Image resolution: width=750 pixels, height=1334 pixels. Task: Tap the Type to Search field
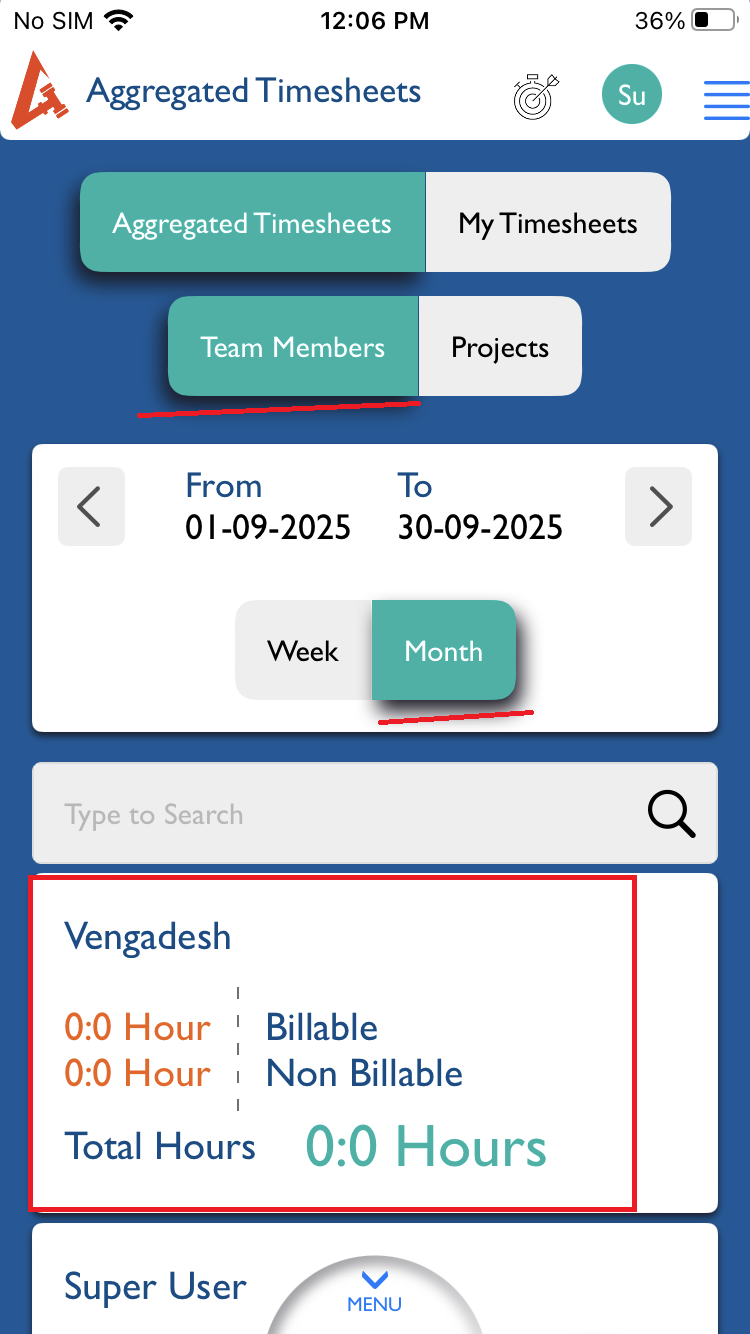pyautogui.click(x=330, y=814)
